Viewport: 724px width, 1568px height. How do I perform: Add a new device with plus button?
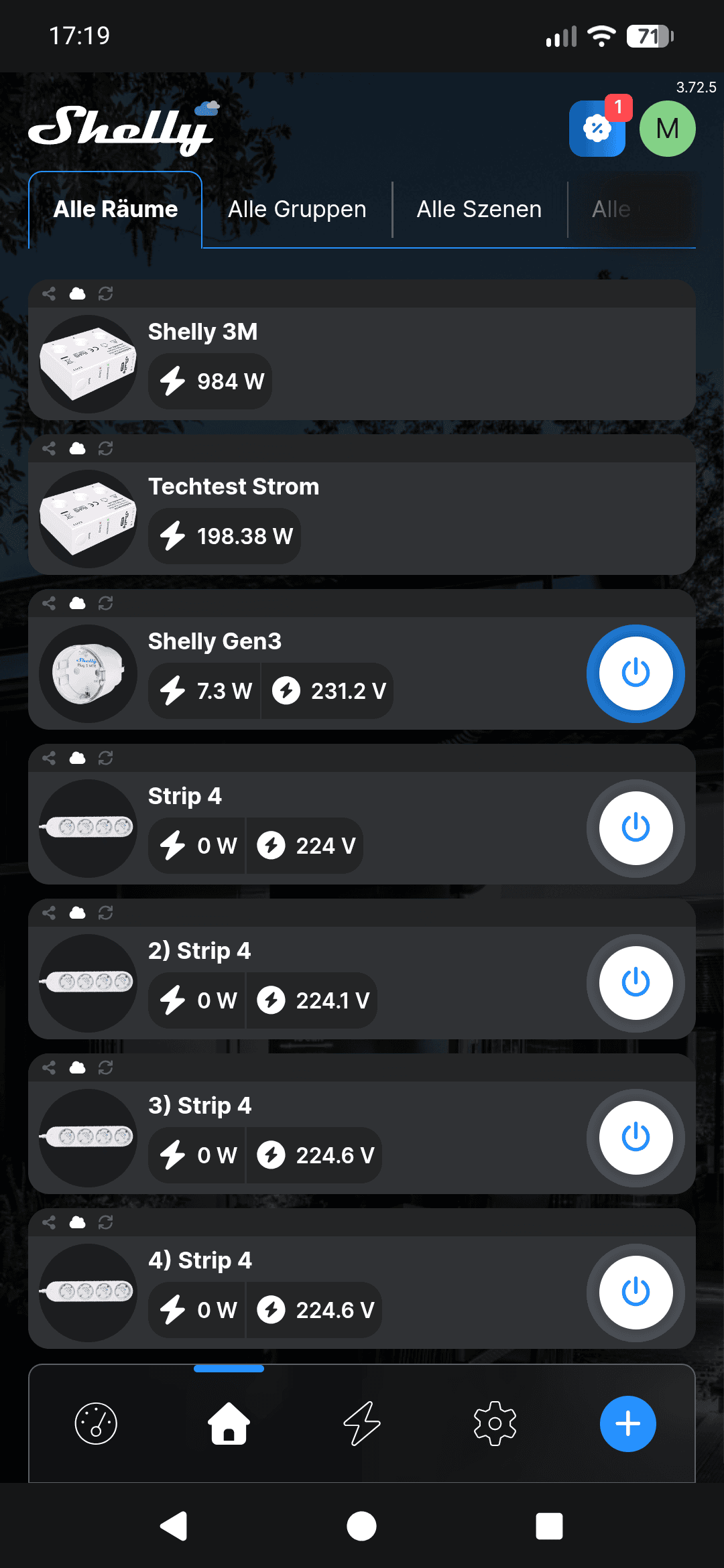click(627, 1423)
